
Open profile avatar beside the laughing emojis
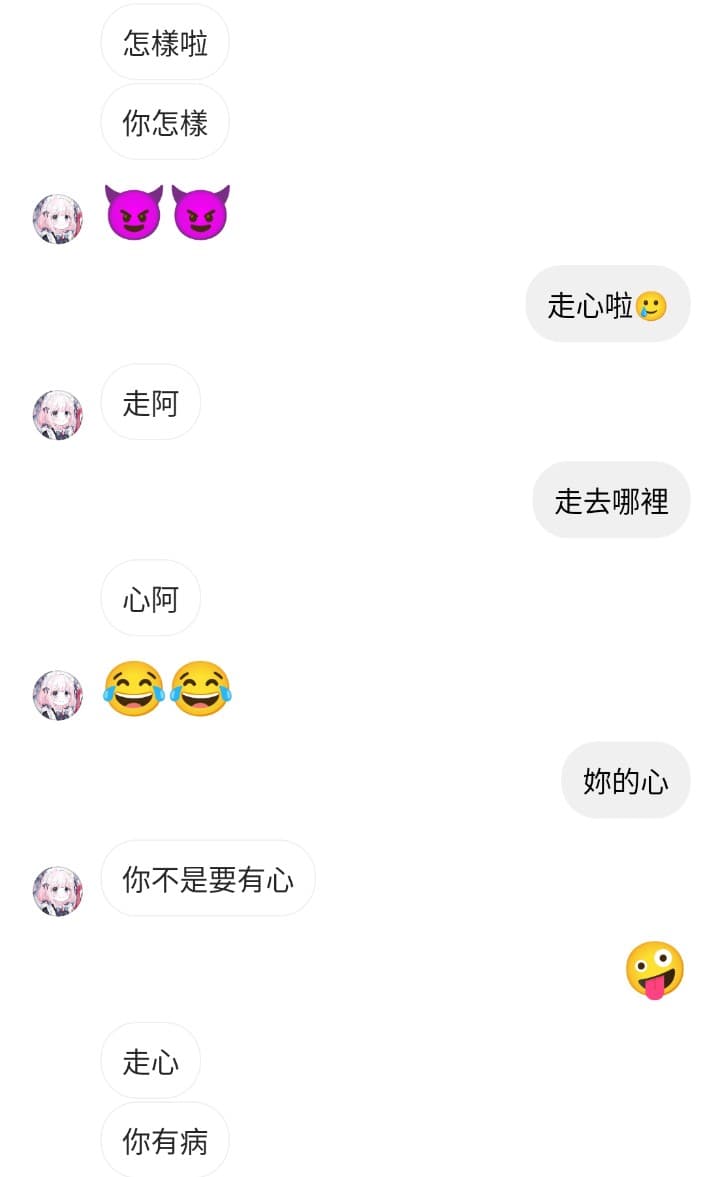tap(58, 695)
